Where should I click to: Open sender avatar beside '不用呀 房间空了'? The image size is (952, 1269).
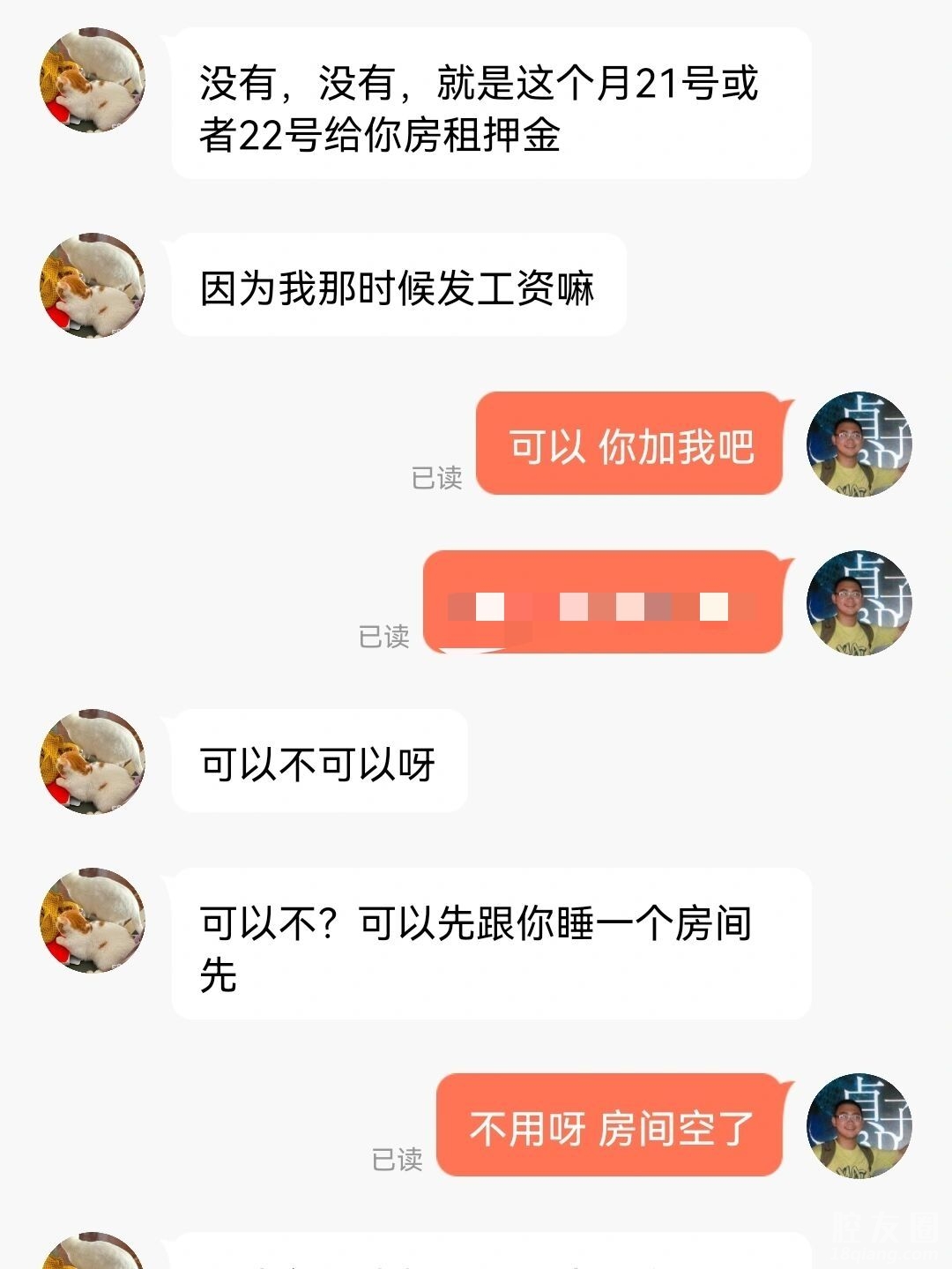pos(859,1126)
